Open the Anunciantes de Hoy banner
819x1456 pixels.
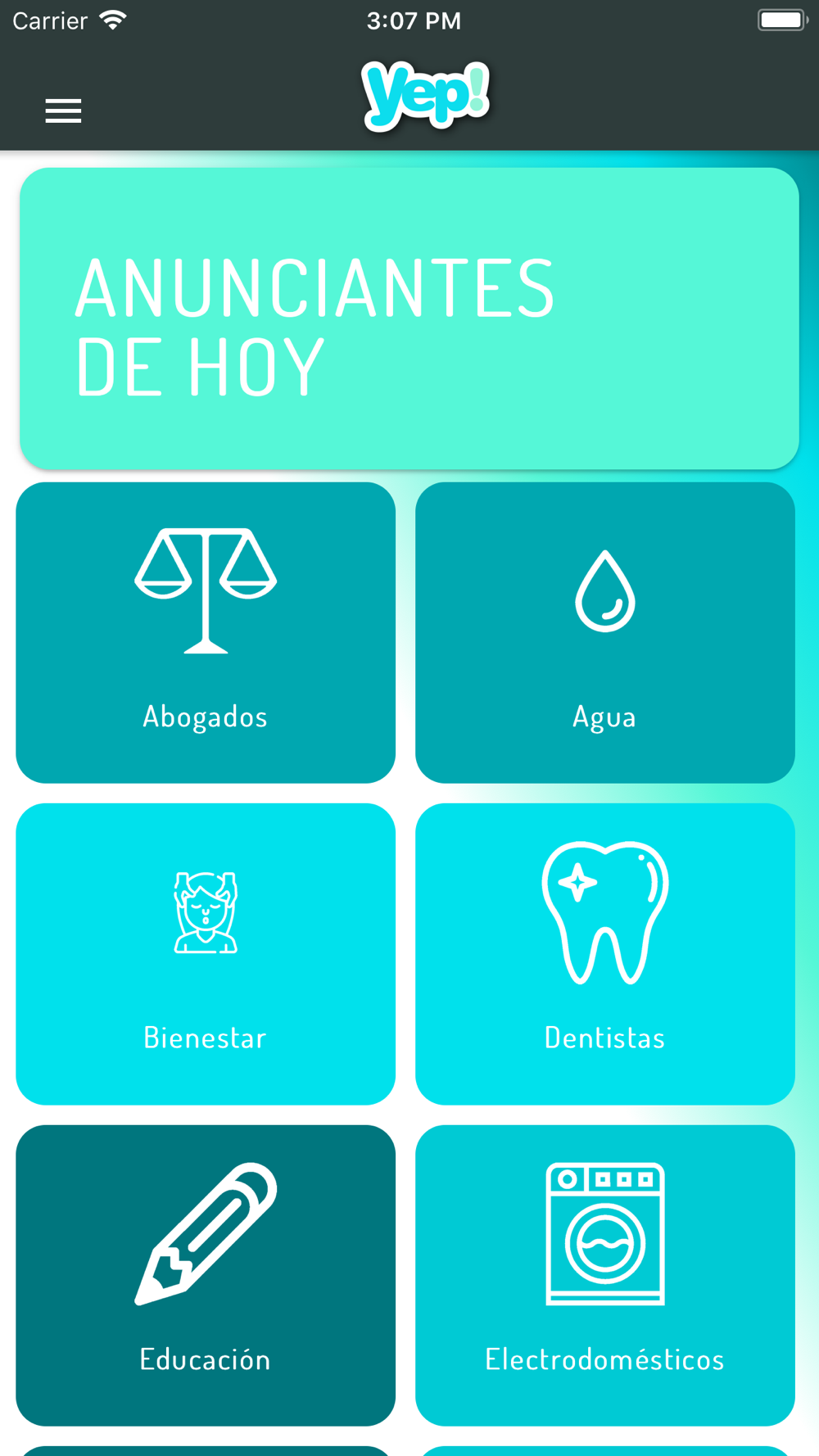[x=409, y=319]
